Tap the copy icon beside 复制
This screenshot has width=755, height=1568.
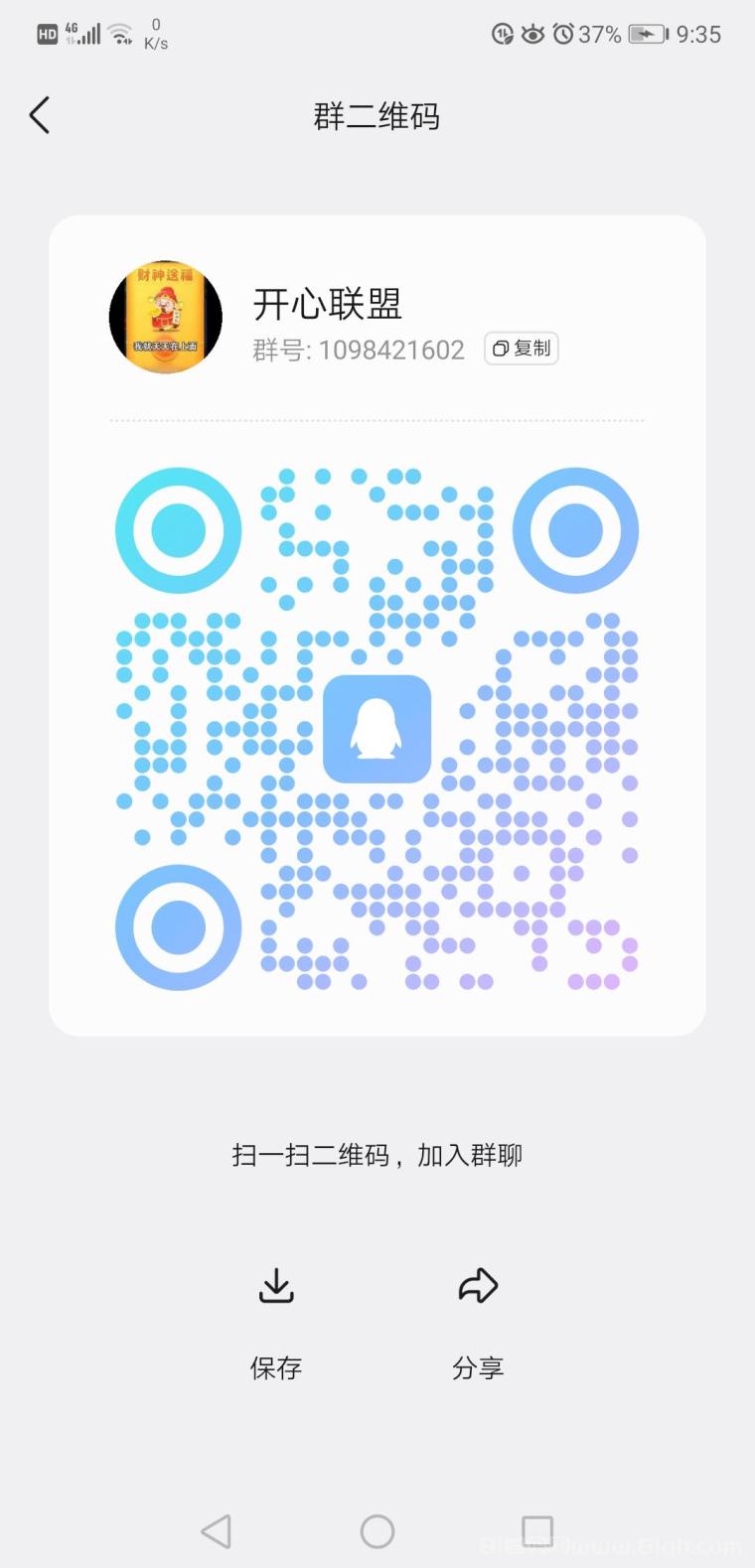[x=500, y=349]
